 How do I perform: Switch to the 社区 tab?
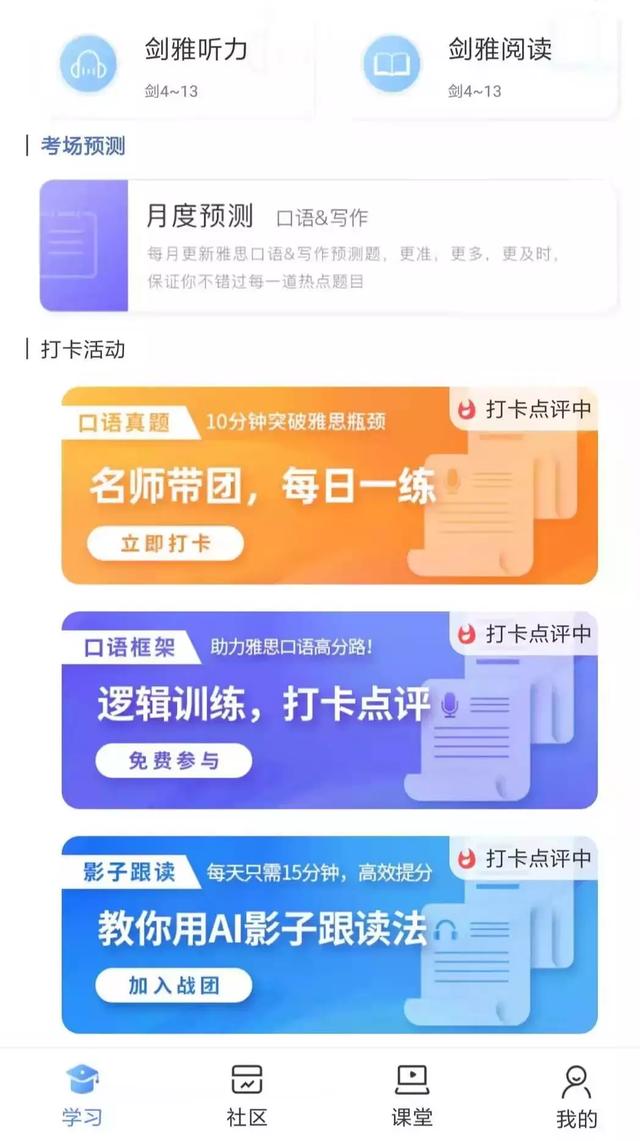tap(247, 1095)
